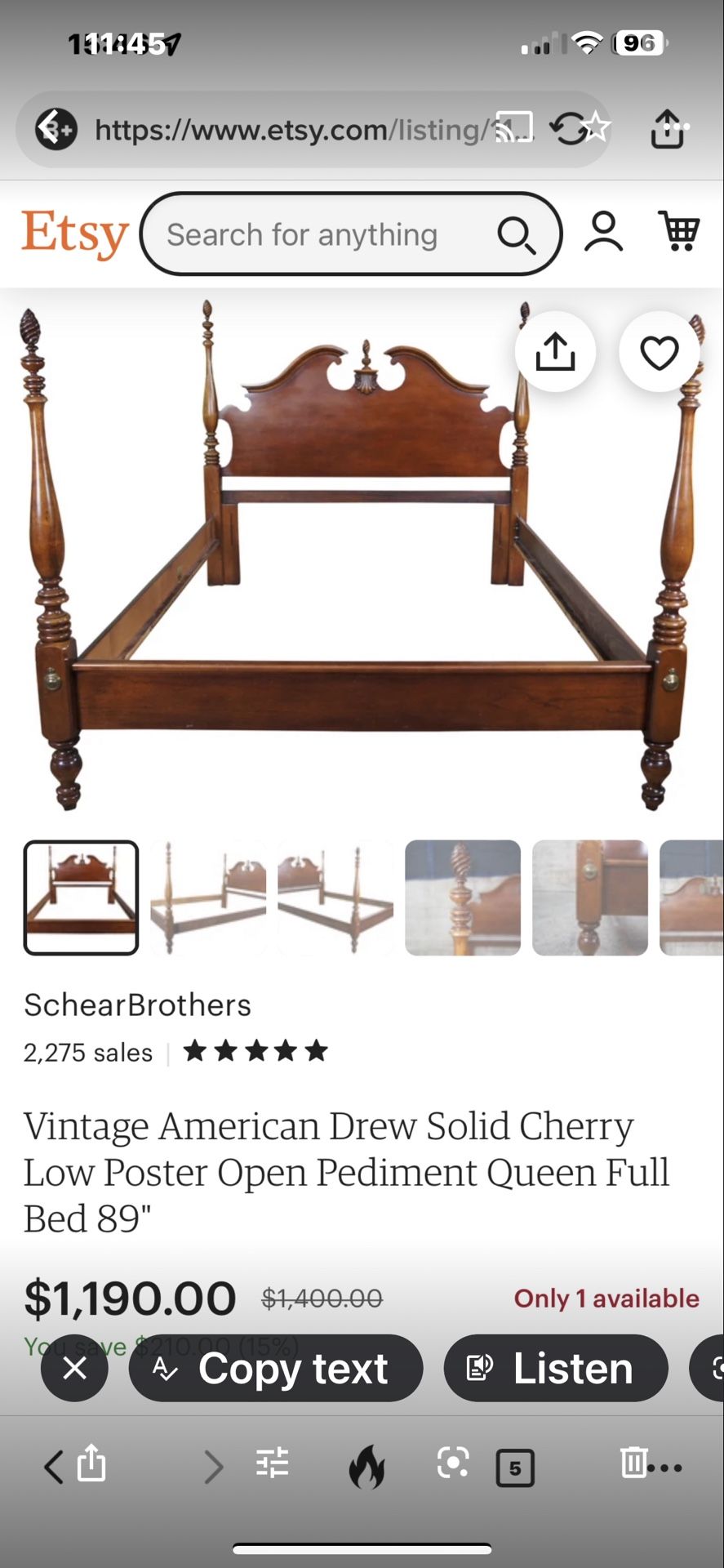This screenshot has width=724, height=1568.
Task: Activate the Listen button
Action: click(x=556, y=1369)
